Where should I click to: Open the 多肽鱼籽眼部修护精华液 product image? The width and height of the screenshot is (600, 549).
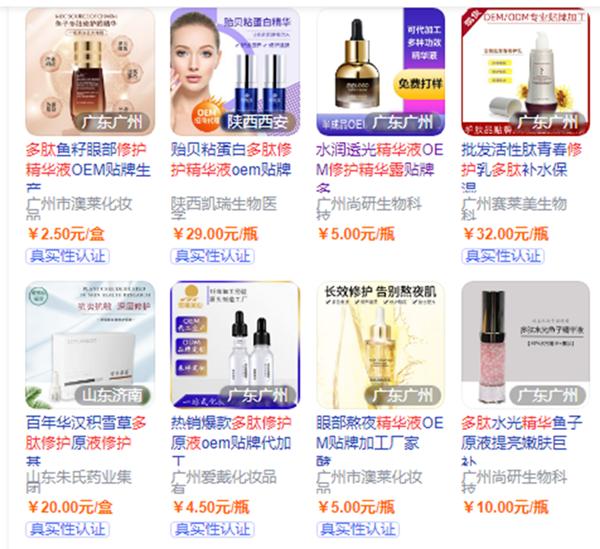pos(90,70)
